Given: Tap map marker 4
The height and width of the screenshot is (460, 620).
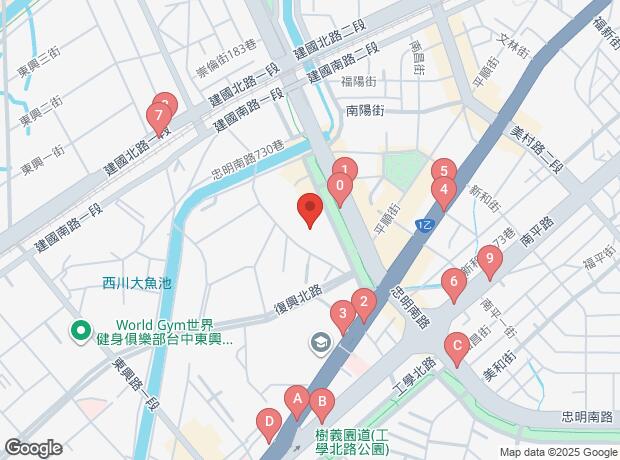Looking at the screenshot, I should 444,194.
